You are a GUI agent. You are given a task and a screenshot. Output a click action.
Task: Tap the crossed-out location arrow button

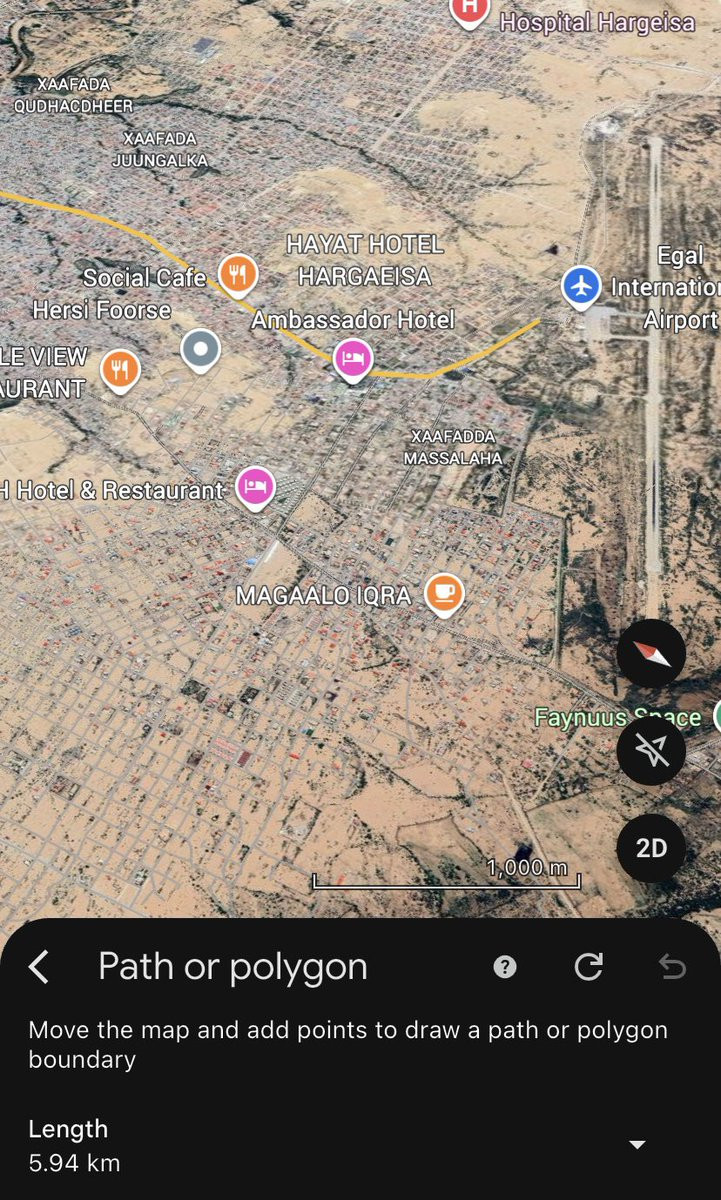[651, 751]
